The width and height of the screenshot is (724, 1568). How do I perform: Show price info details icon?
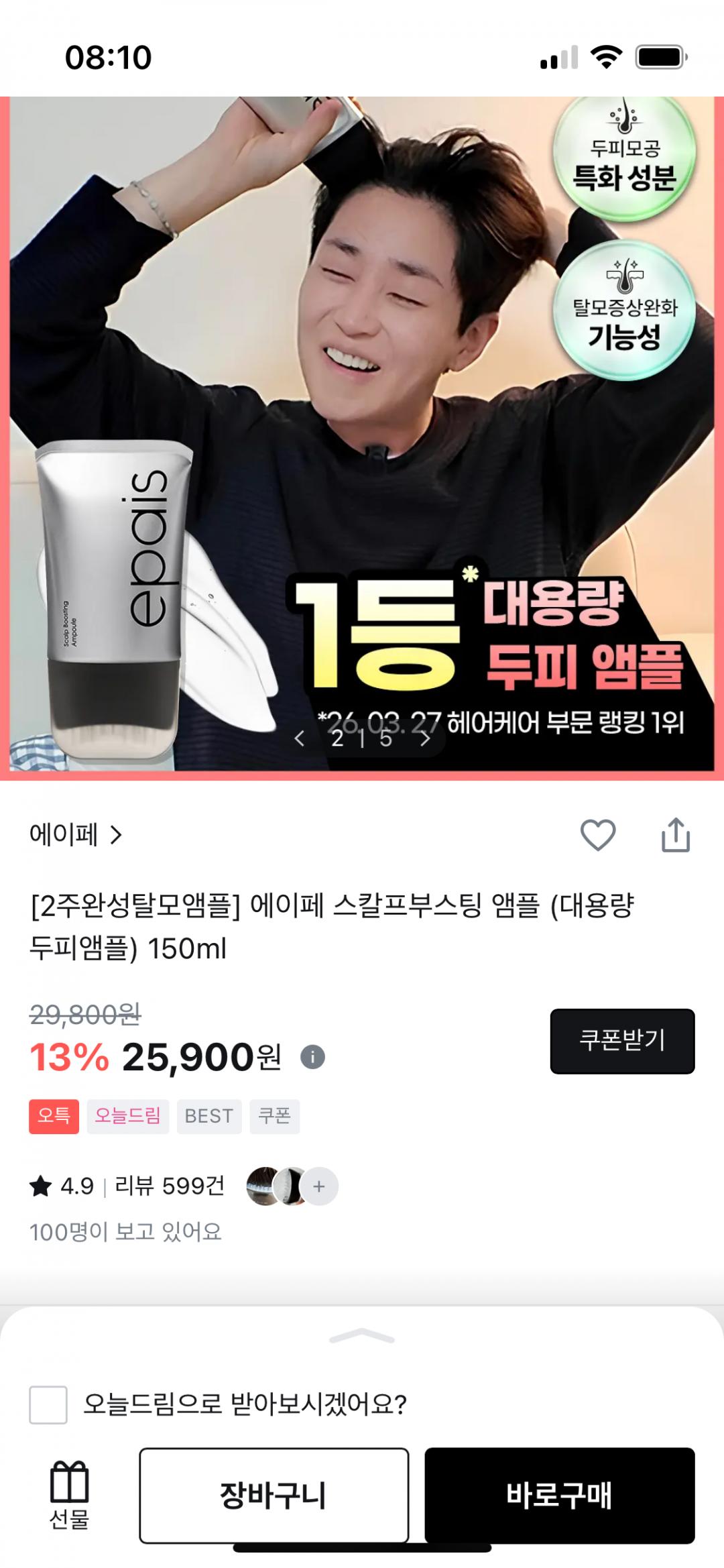click(312, 1058)
